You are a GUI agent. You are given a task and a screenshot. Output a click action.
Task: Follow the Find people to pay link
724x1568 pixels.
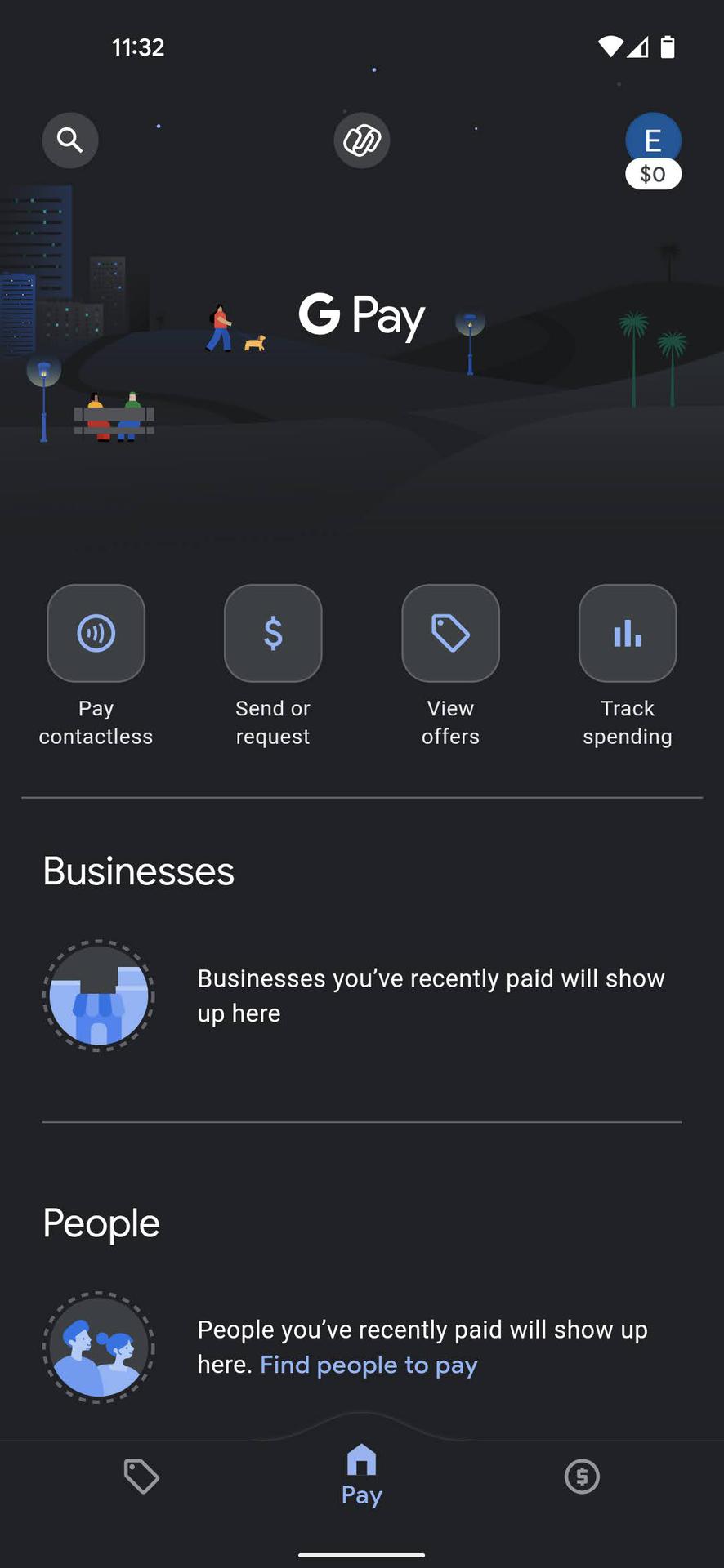coord(369,1365)
